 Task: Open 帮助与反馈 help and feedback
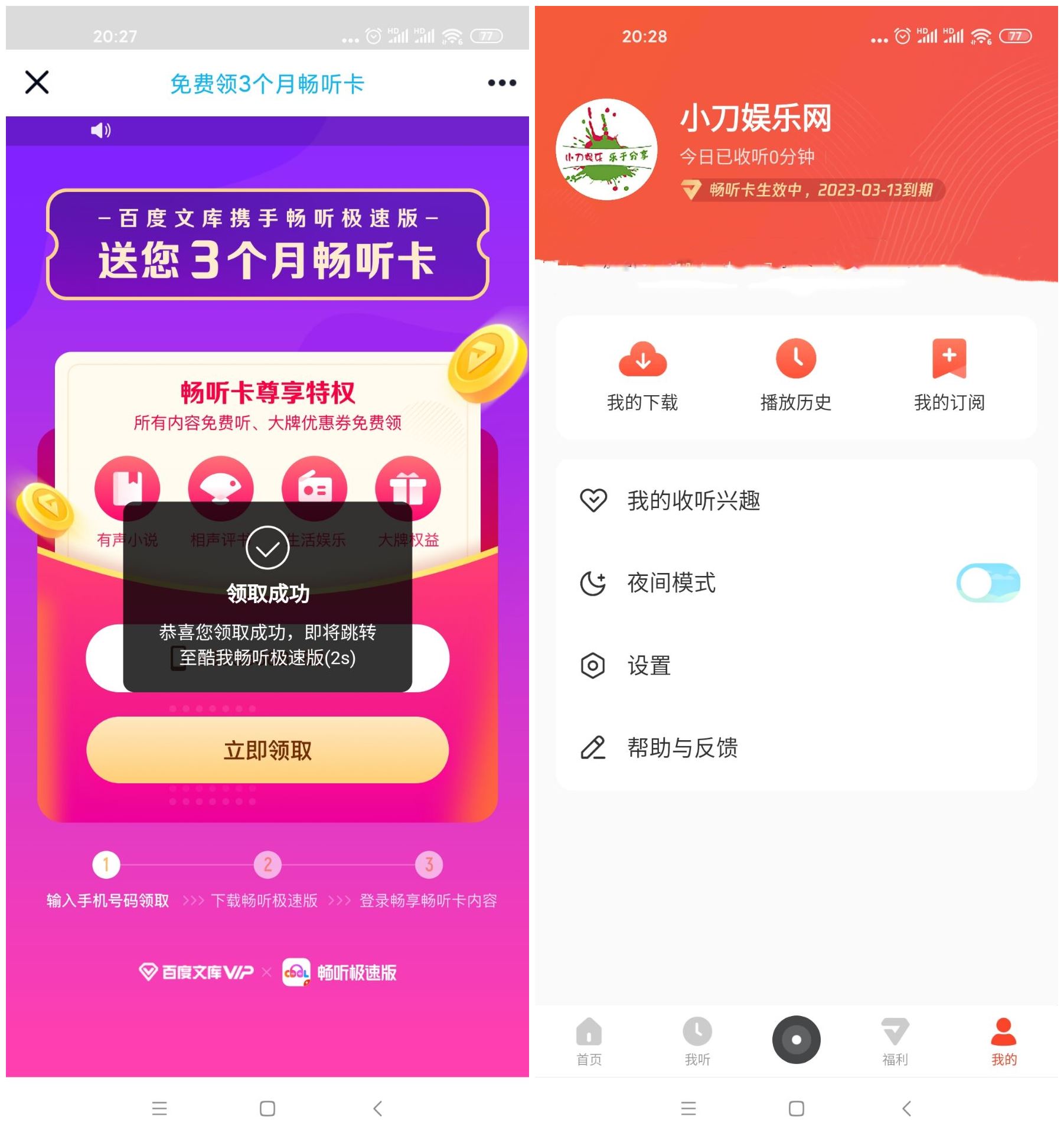click(x=682, y=748)
